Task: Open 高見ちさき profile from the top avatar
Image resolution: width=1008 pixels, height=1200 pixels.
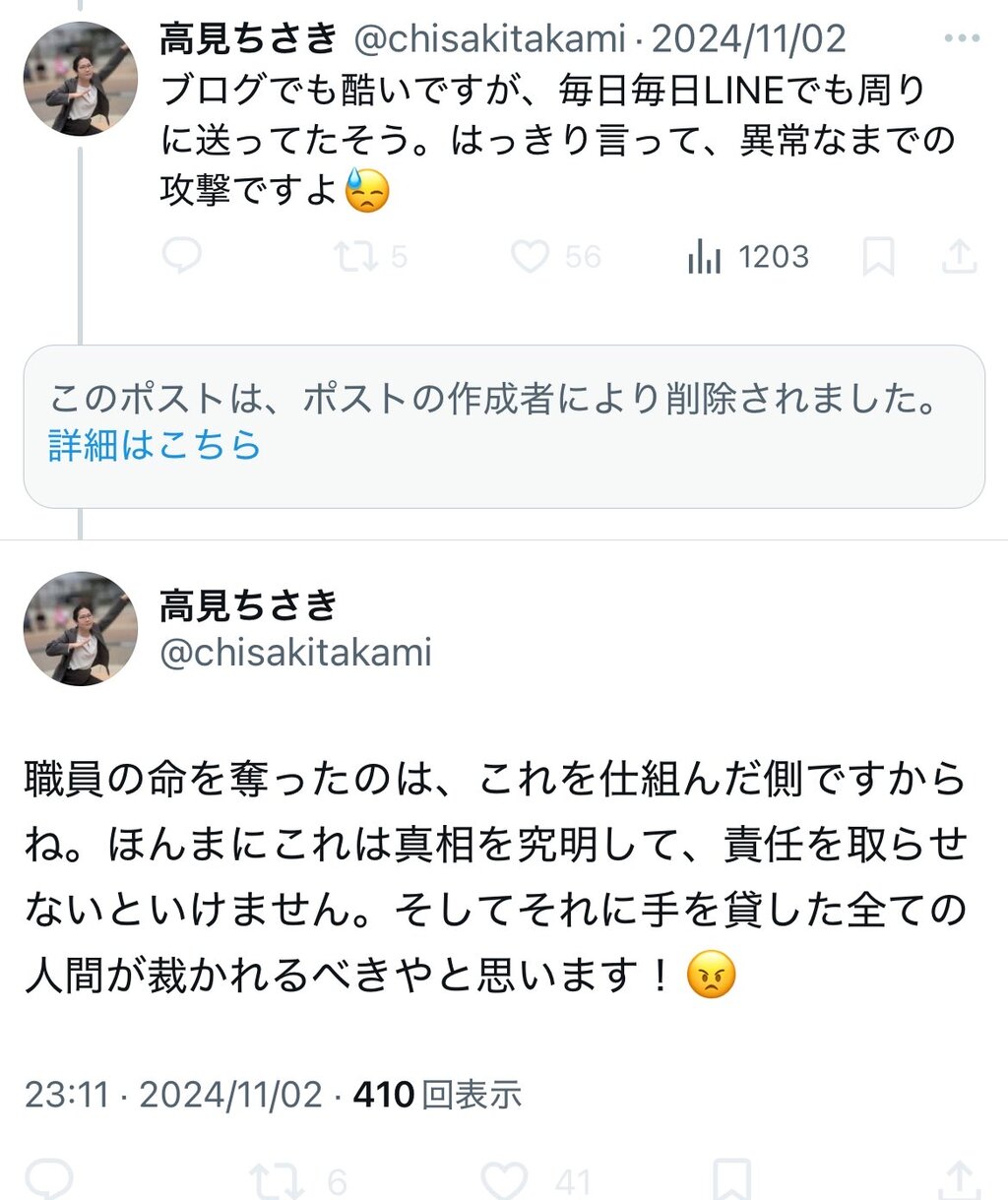Action: pos(81,79)
